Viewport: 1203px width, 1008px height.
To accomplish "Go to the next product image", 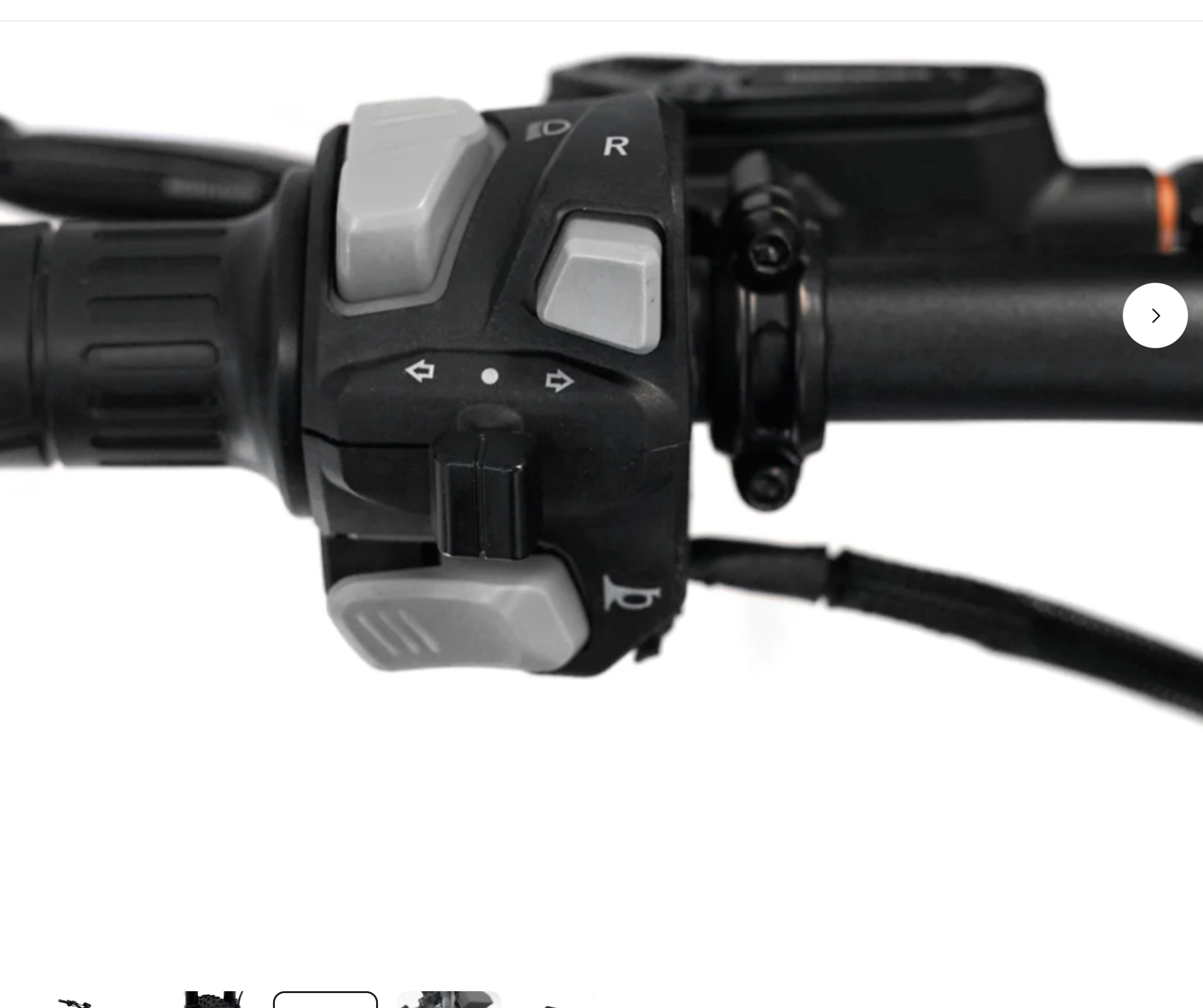I will tap(1154, 315).
